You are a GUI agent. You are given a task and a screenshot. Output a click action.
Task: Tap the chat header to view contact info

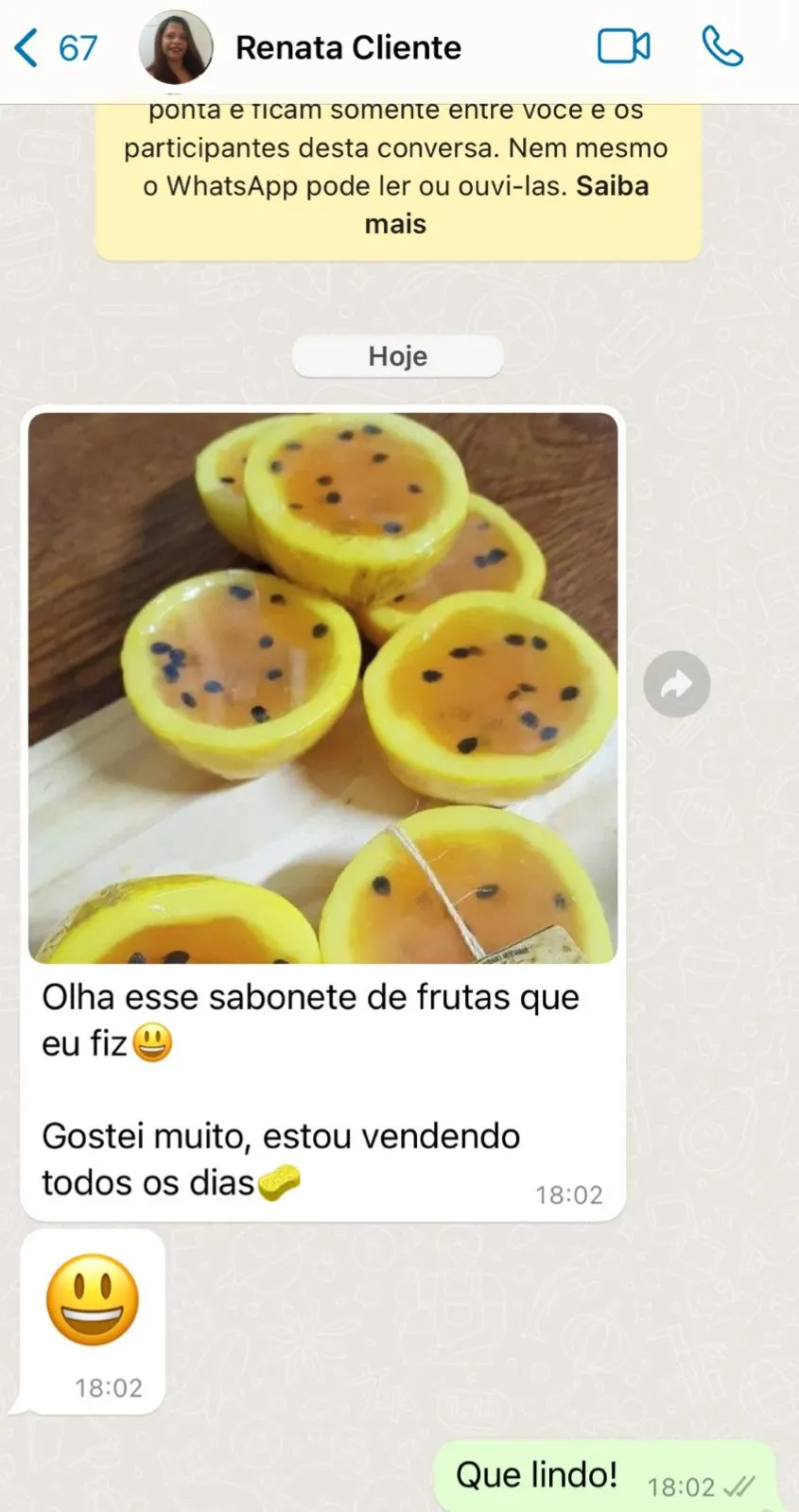(x=349, y=45)
